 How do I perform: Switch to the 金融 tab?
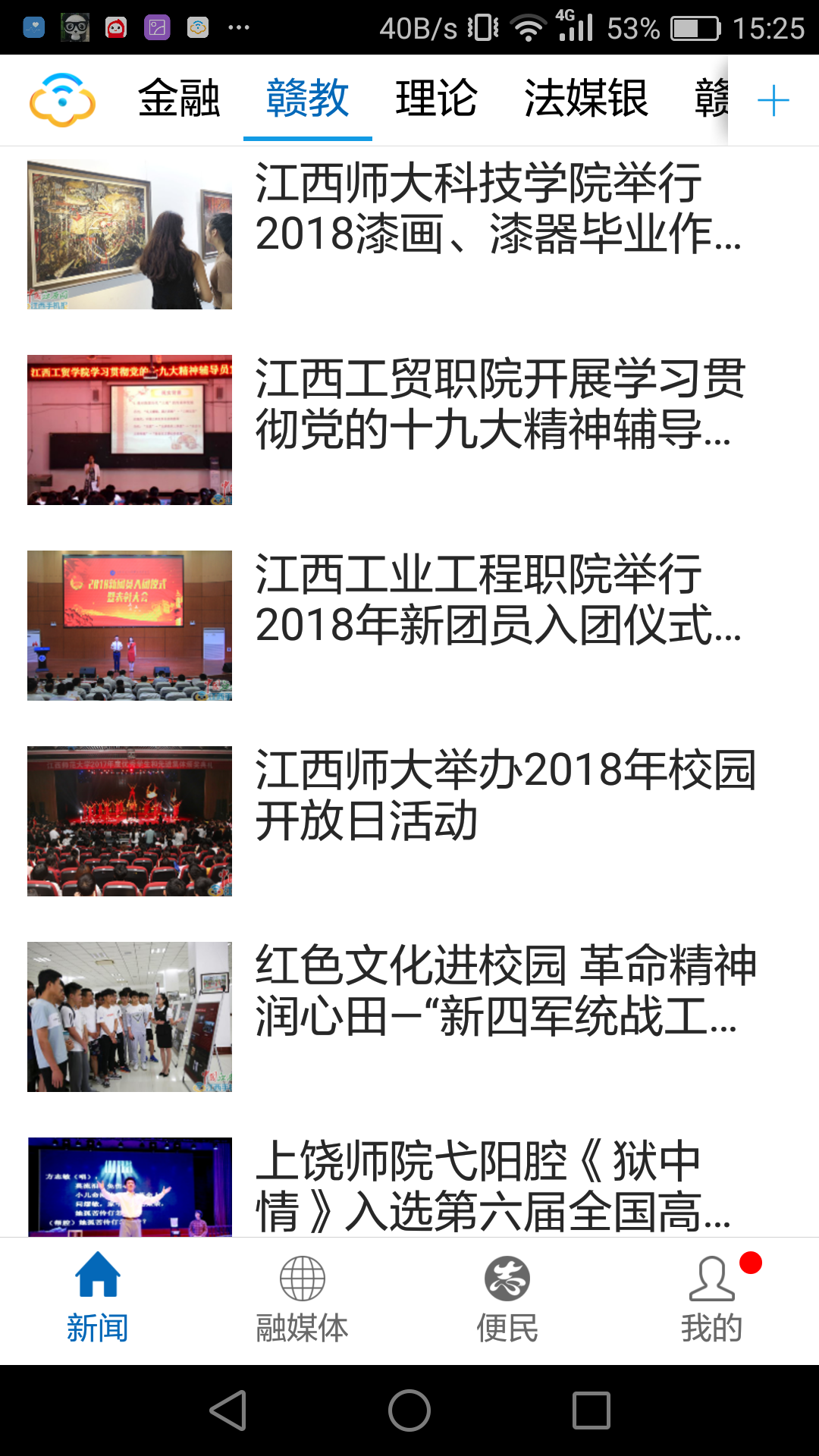(179, 99)
